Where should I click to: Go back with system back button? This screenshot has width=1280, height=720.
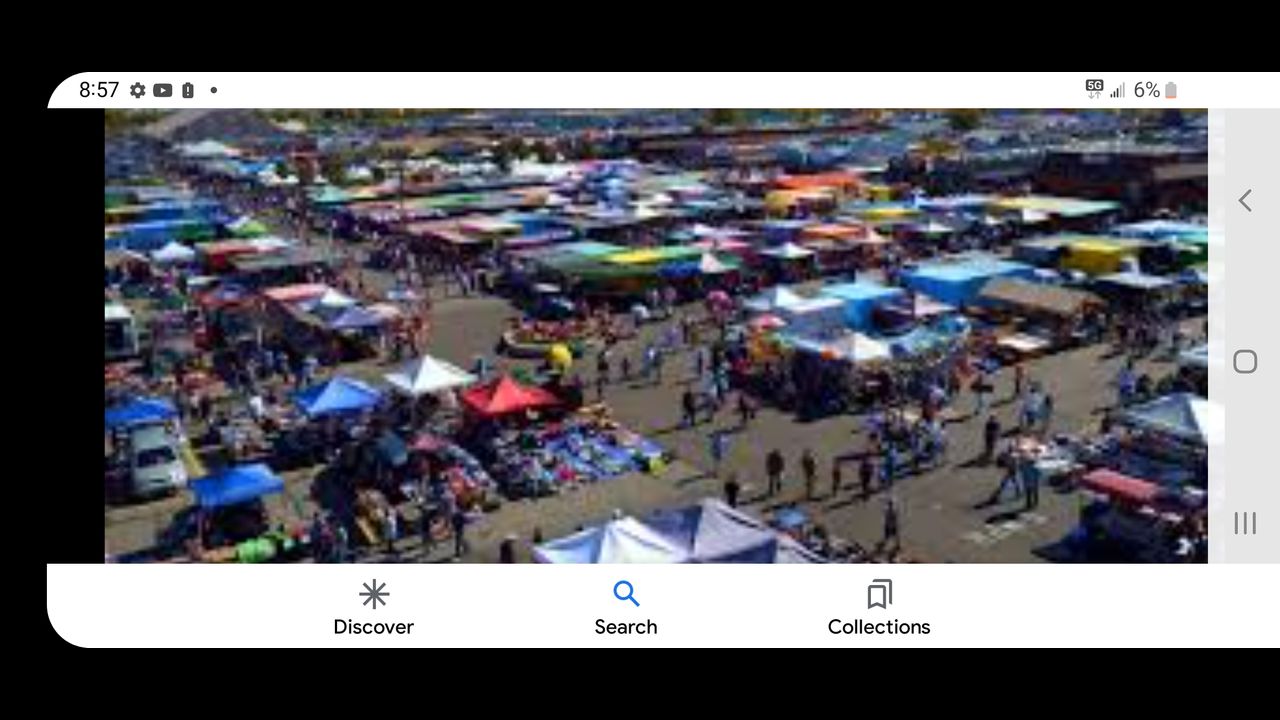1245,201
